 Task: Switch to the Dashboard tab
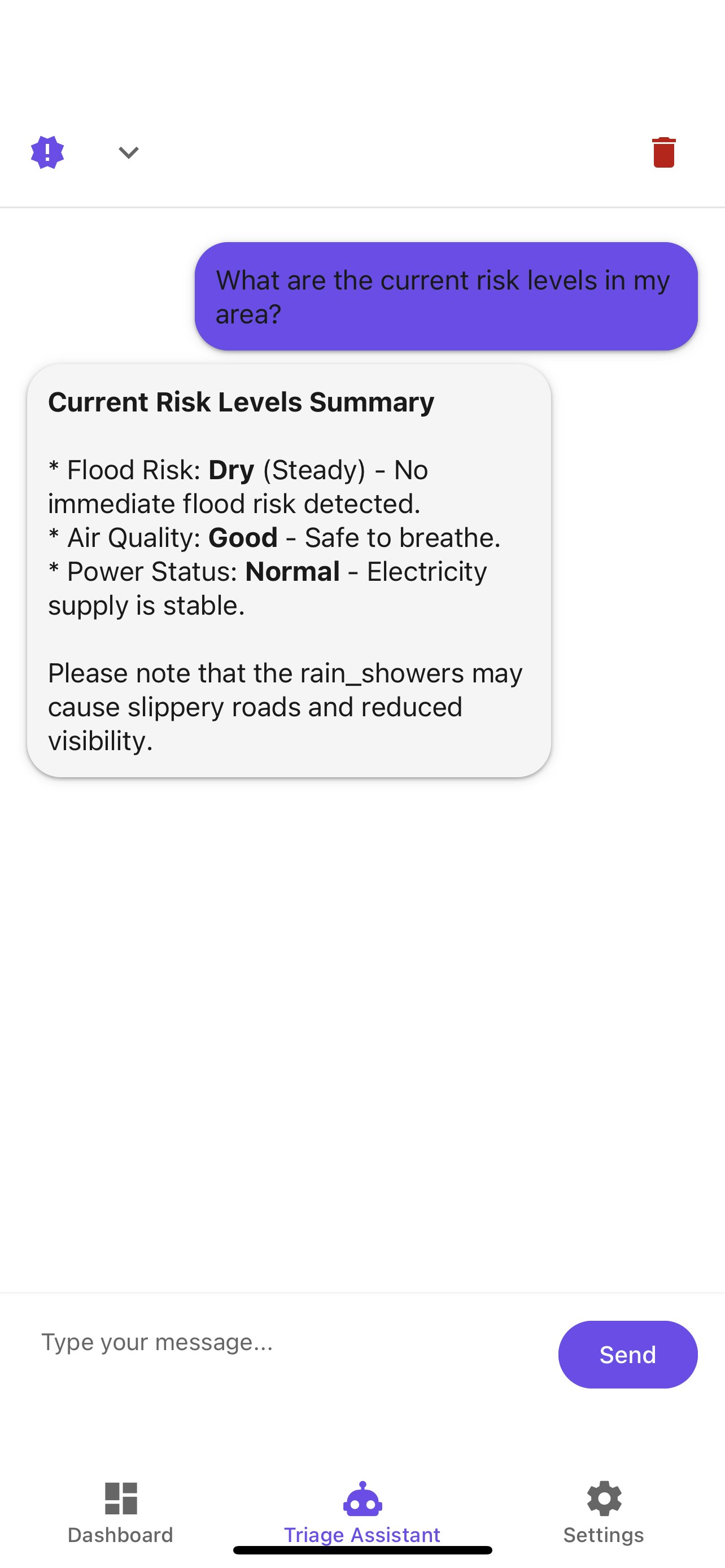pyautogui.click(x=120, y=1512)
